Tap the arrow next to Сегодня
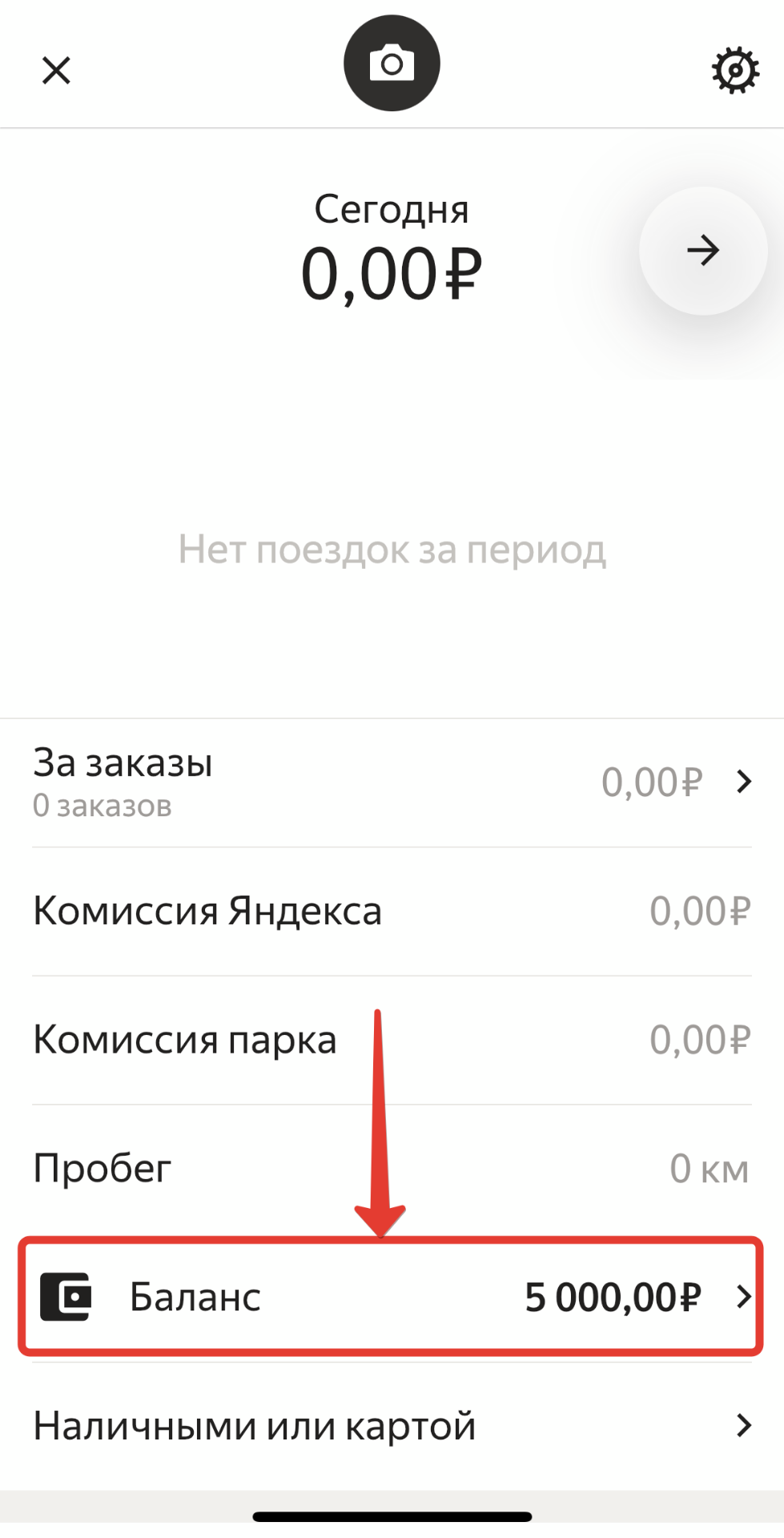The image size is (784, 1538). pos(703,251)
